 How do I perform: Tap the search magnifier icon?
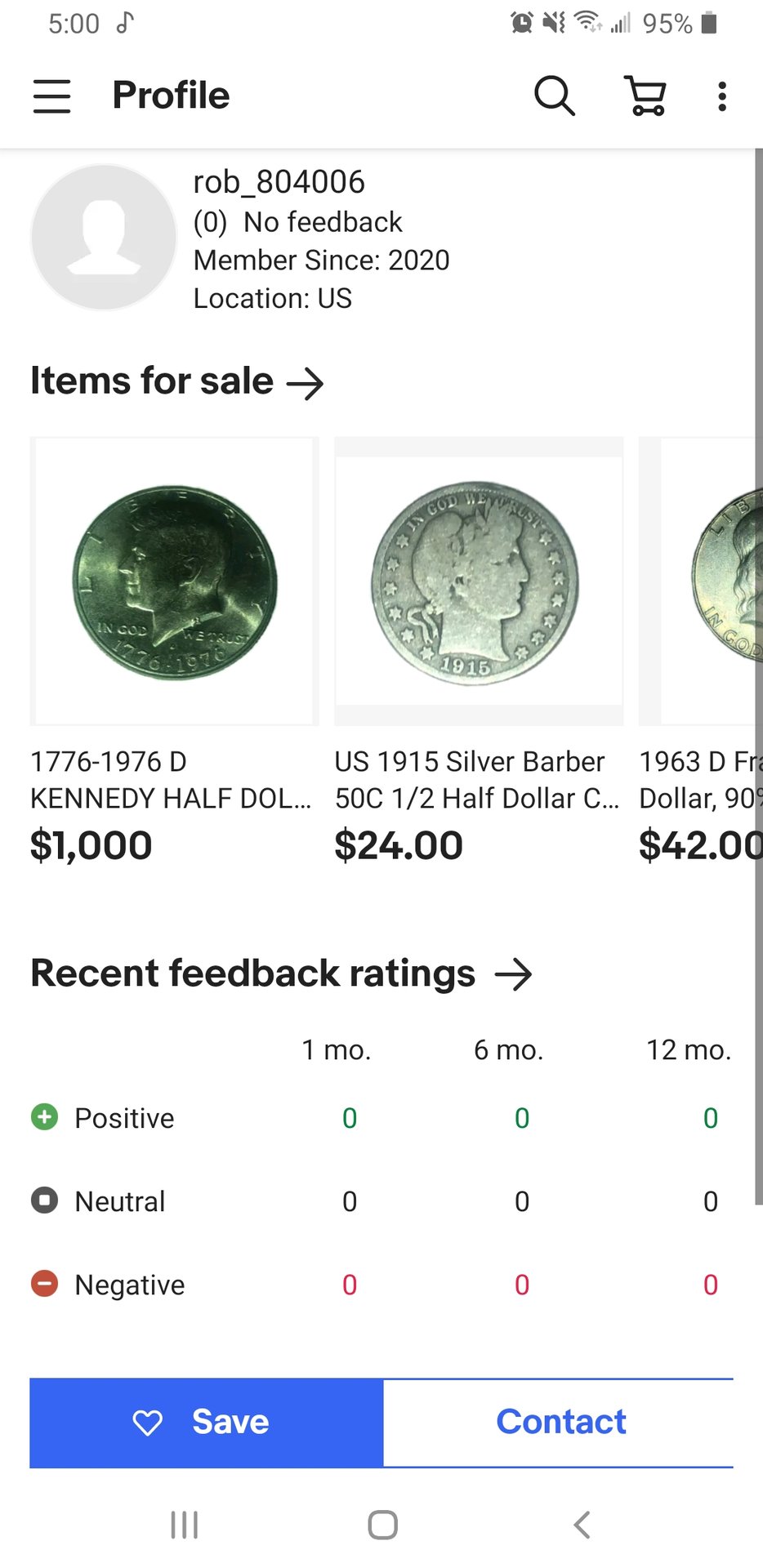pyautogui.click(x=554, y=96)
